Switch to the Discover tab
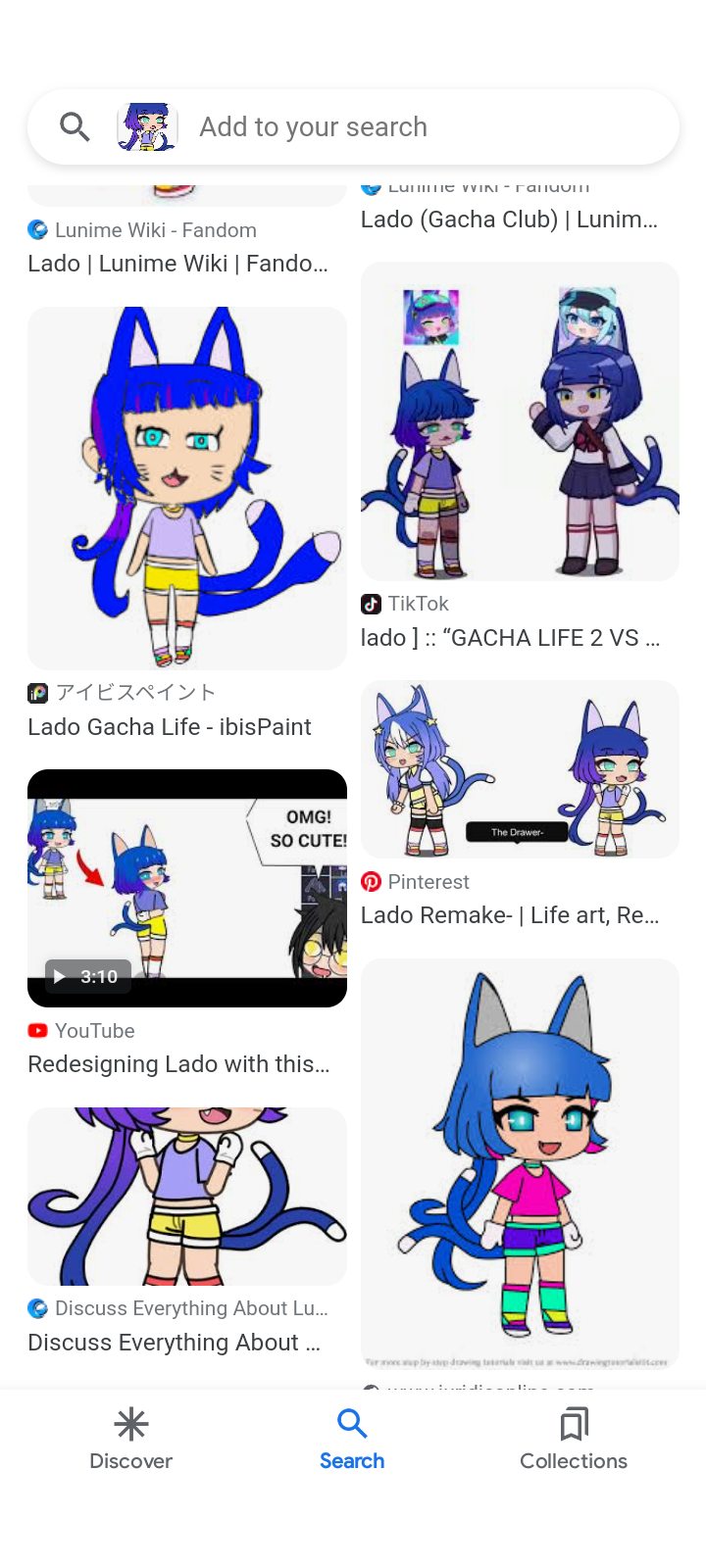706x1568 pixels. coord(130,1439)
